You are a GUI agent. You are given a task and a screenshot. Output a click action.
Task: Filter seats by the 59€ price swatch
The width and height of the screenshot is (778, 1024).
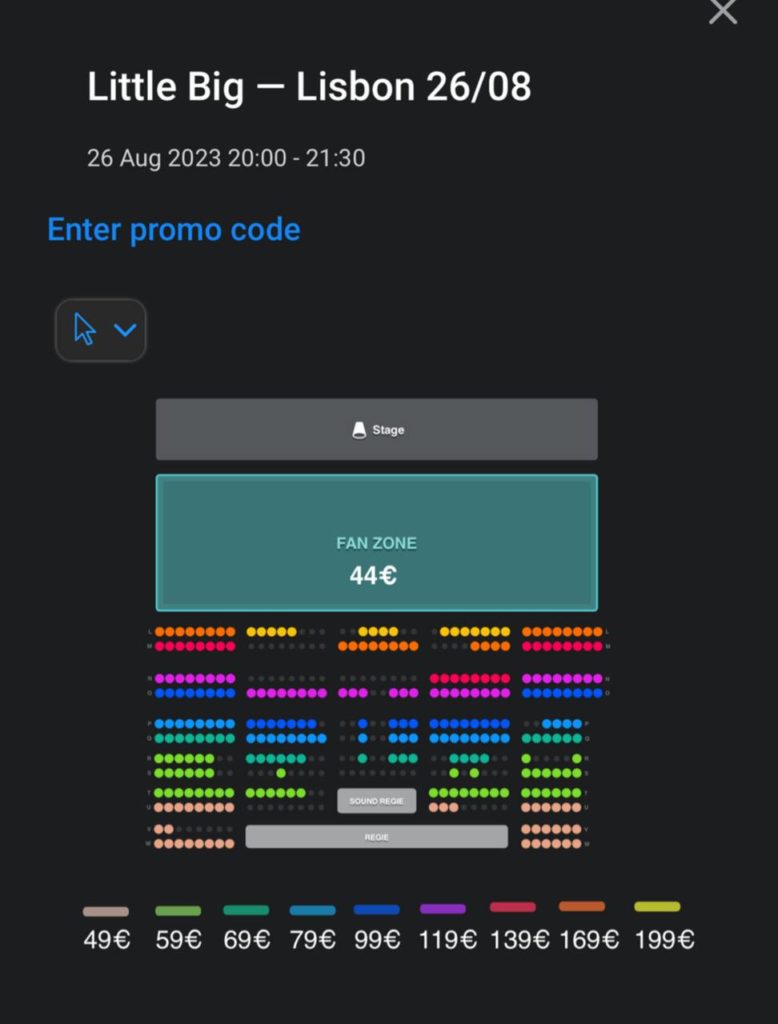tap(178, 911)
